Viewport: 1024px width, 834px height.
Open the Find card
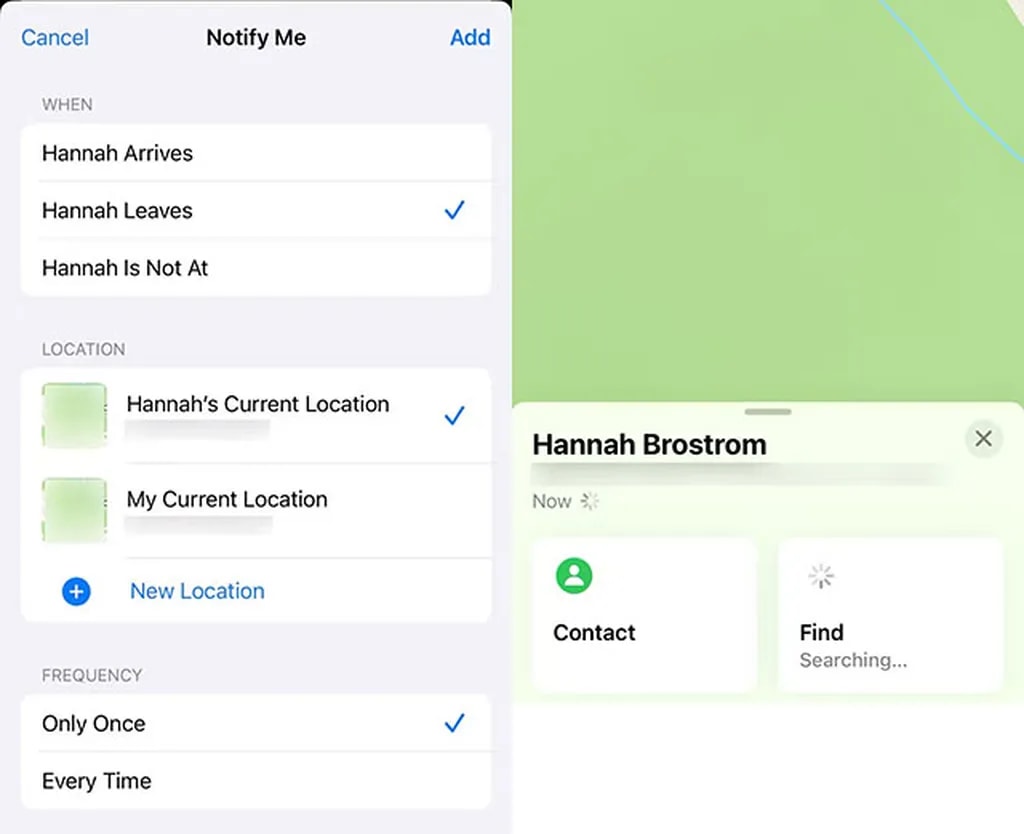pyautogui.click(x=890, y=615)
